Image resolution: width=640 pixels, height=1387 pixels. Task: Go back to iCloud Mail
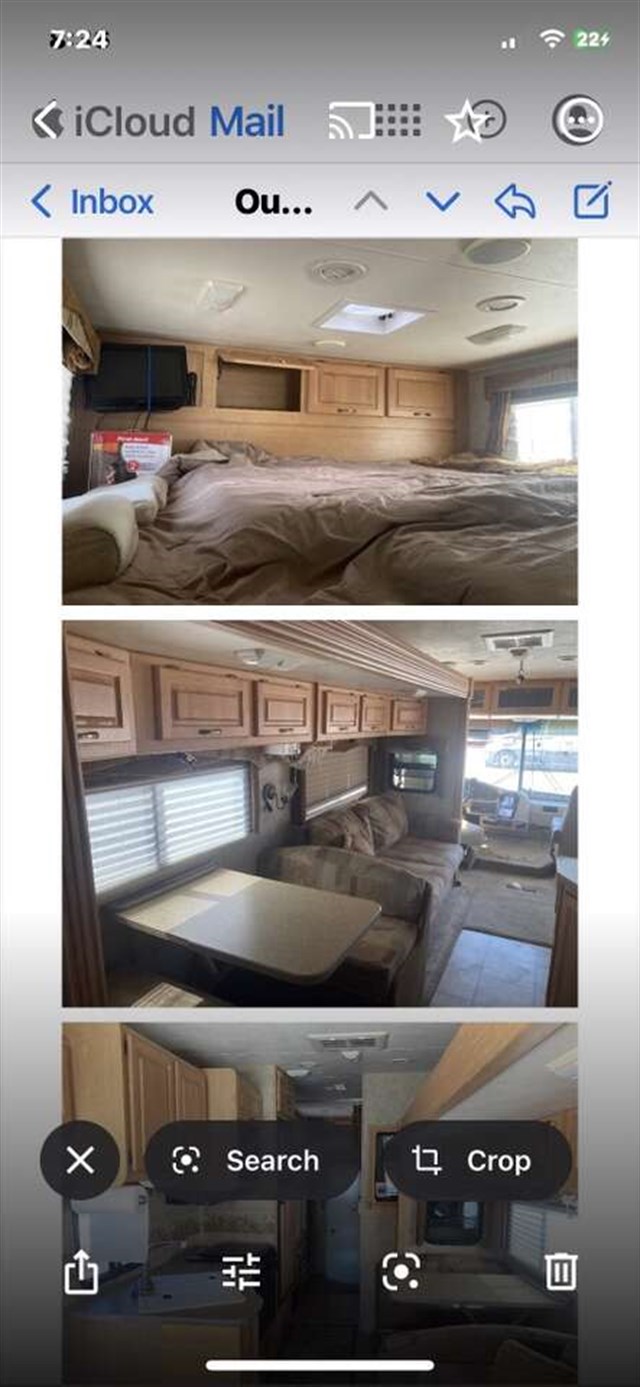pos(160,122)
